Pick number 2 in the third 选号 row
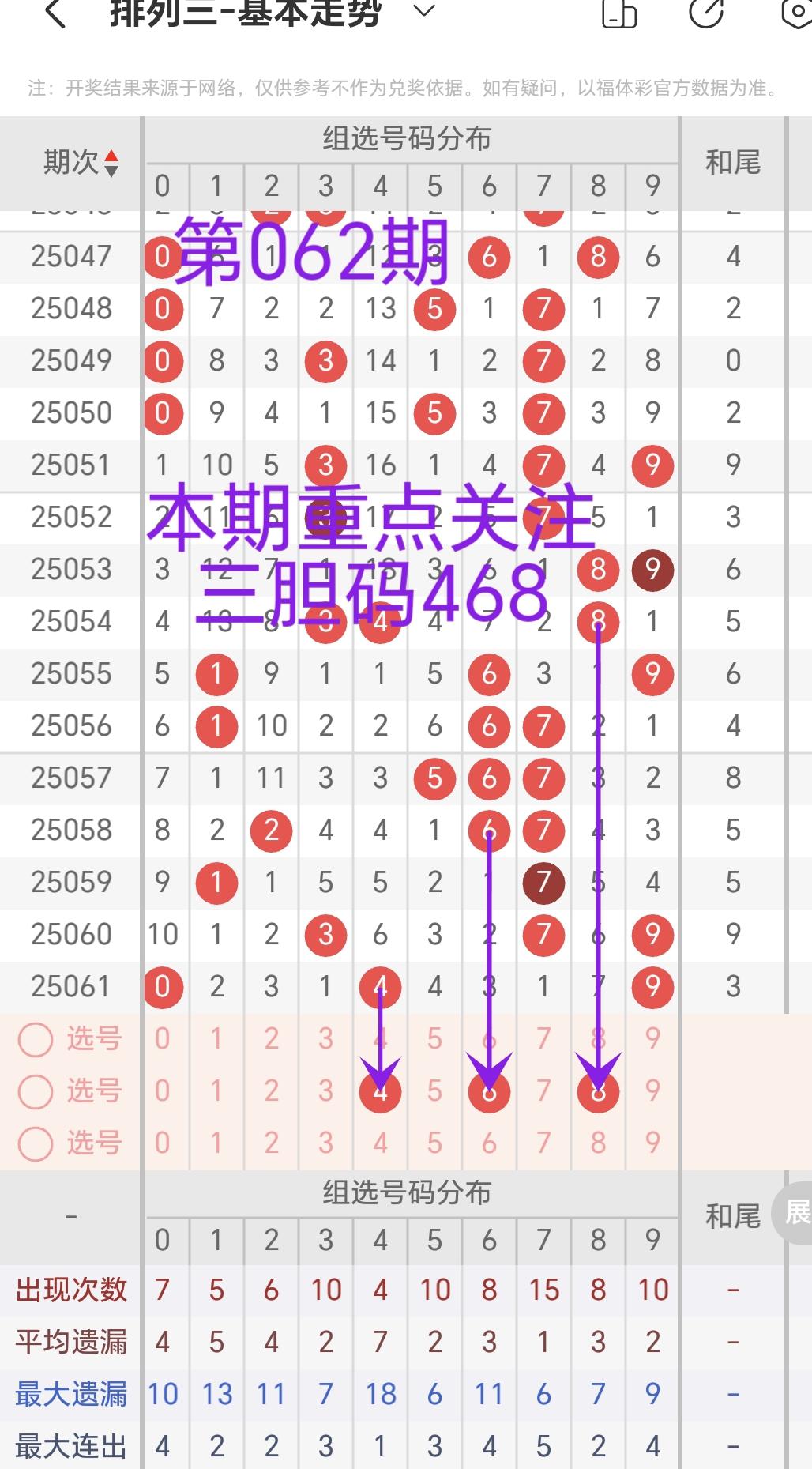The image size is (812, 1469). [x=271, y=1143]
